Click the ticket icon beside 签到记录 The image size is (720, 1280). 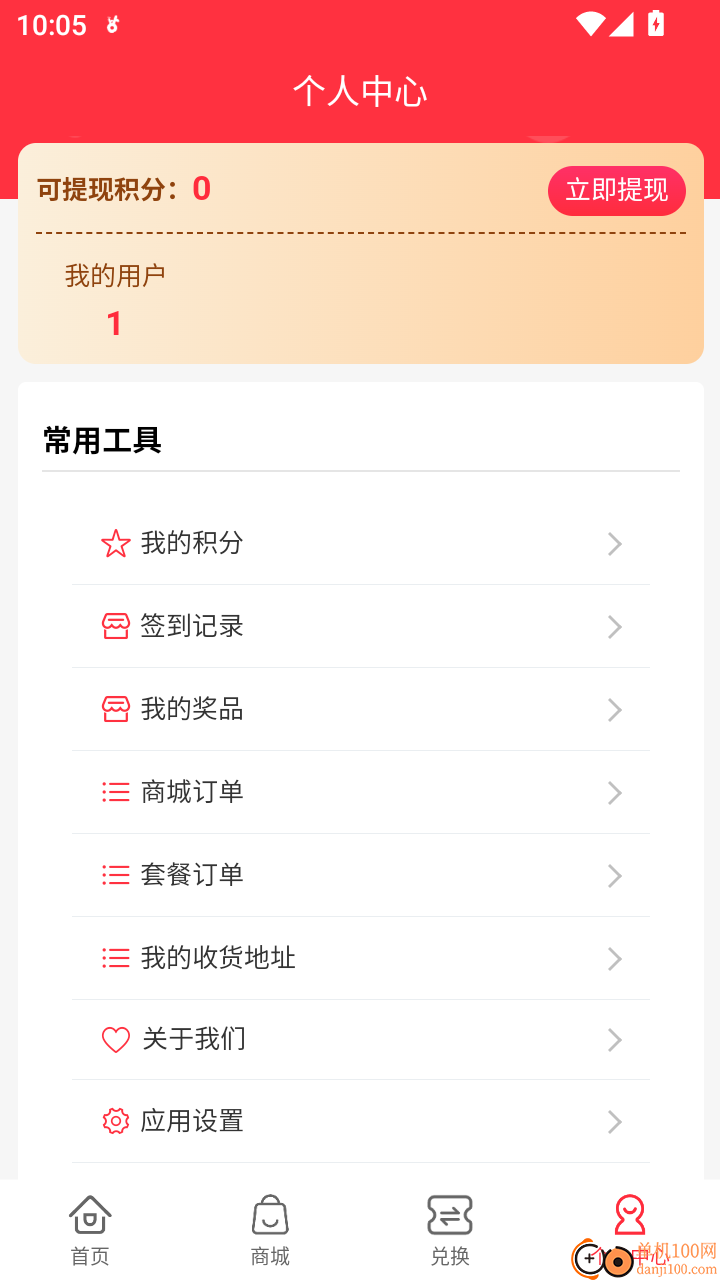coord(116,626)
